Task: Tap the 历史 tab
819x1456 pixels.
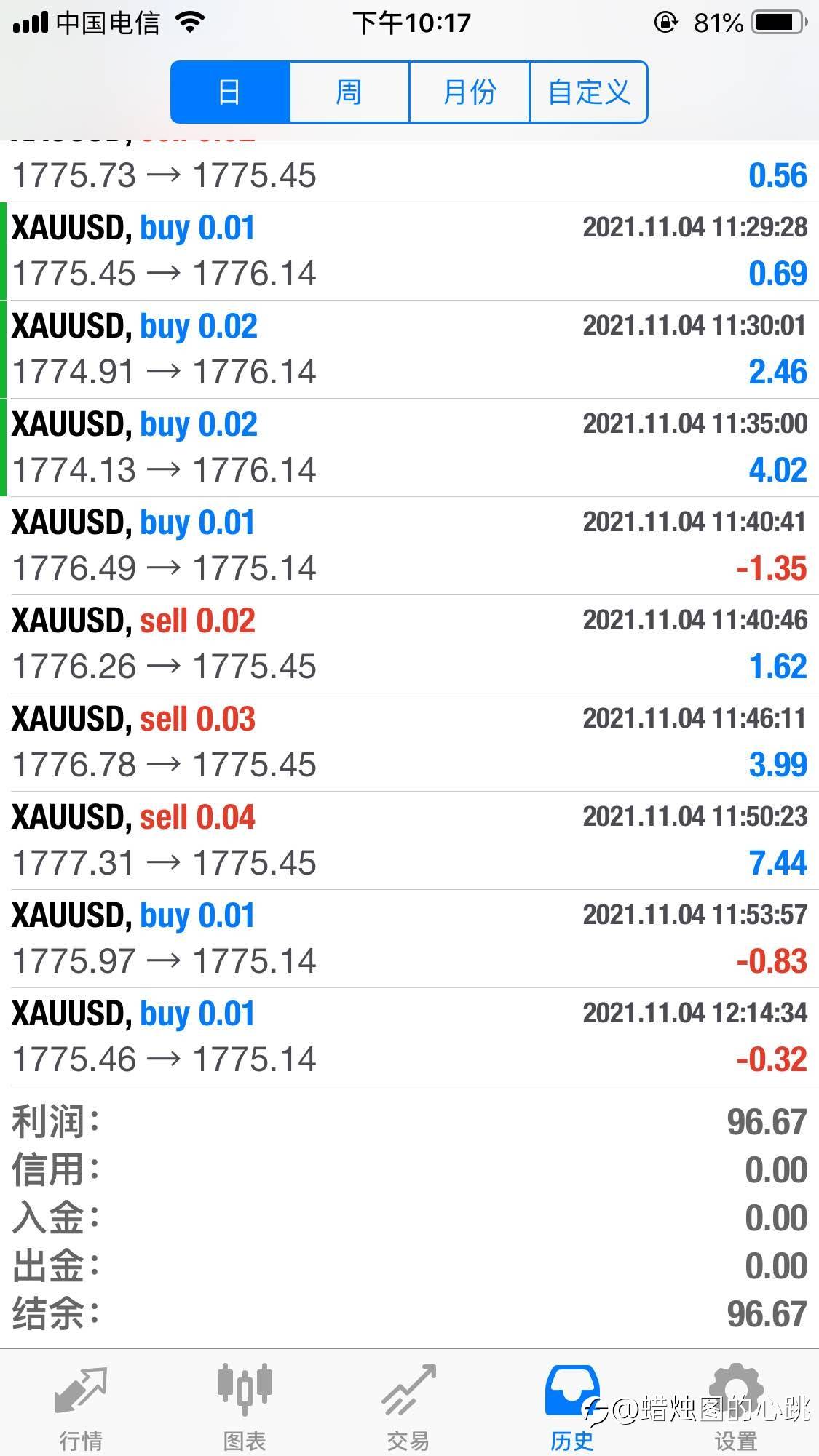Action: [572, 1409]
